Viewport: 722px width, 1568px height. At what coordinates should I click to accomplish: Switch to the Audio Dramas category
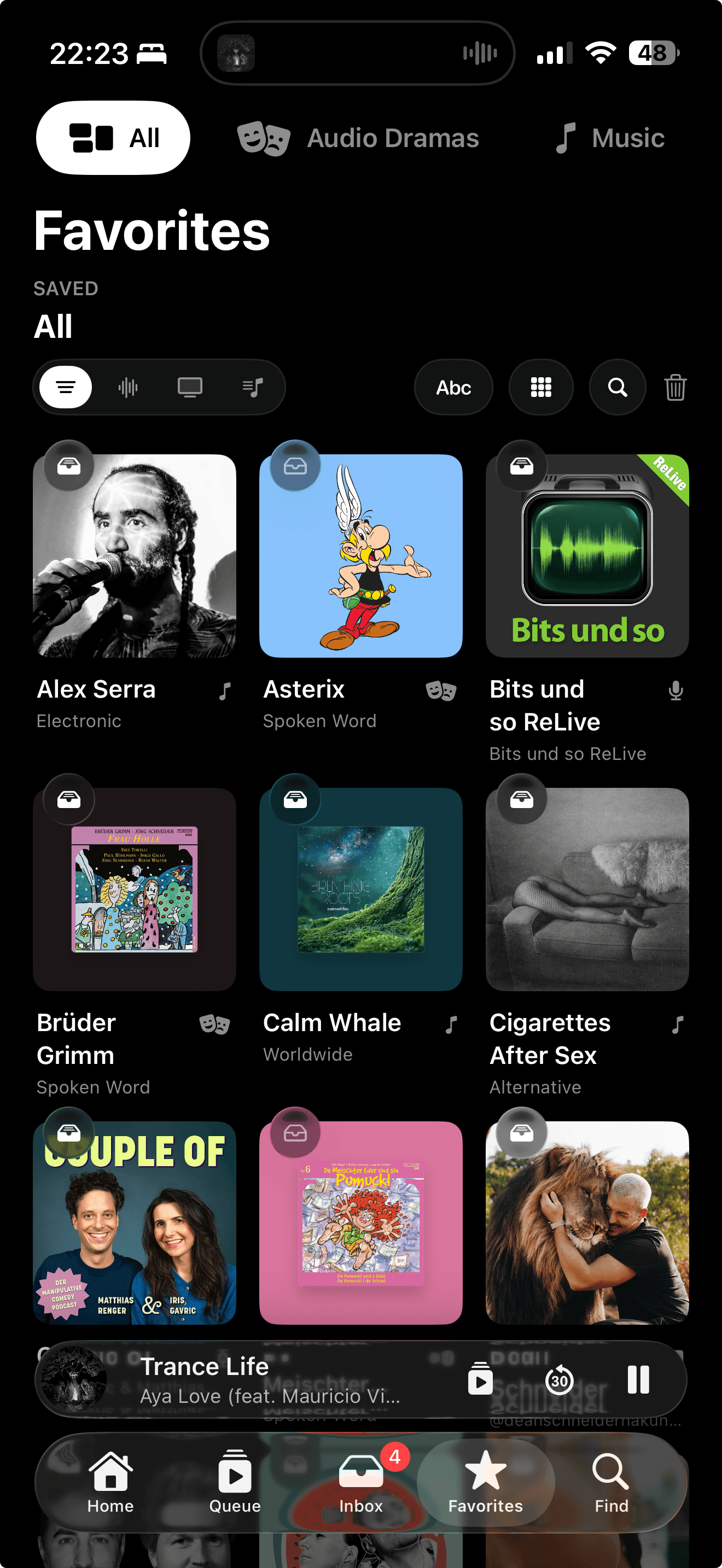coord(358,138)
